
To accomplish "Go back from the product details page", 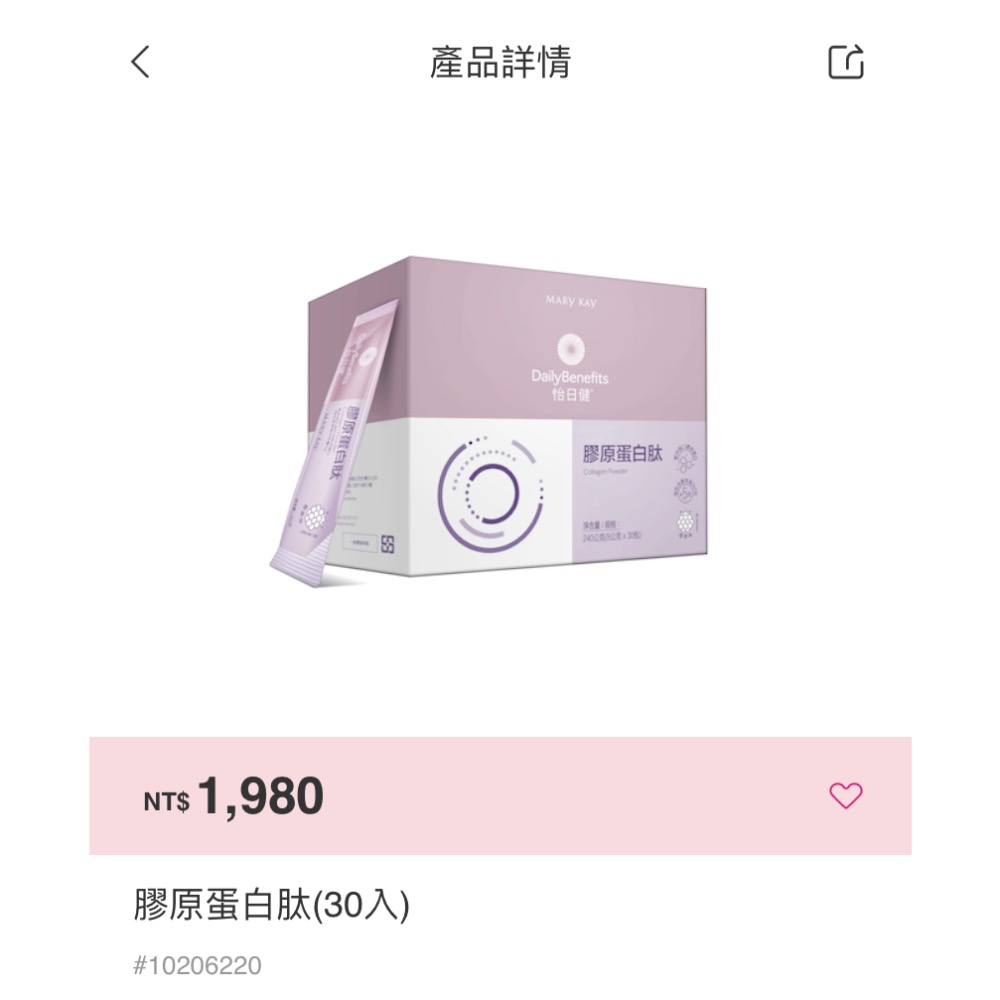I will pyautogui.click(x=141, y=63).
